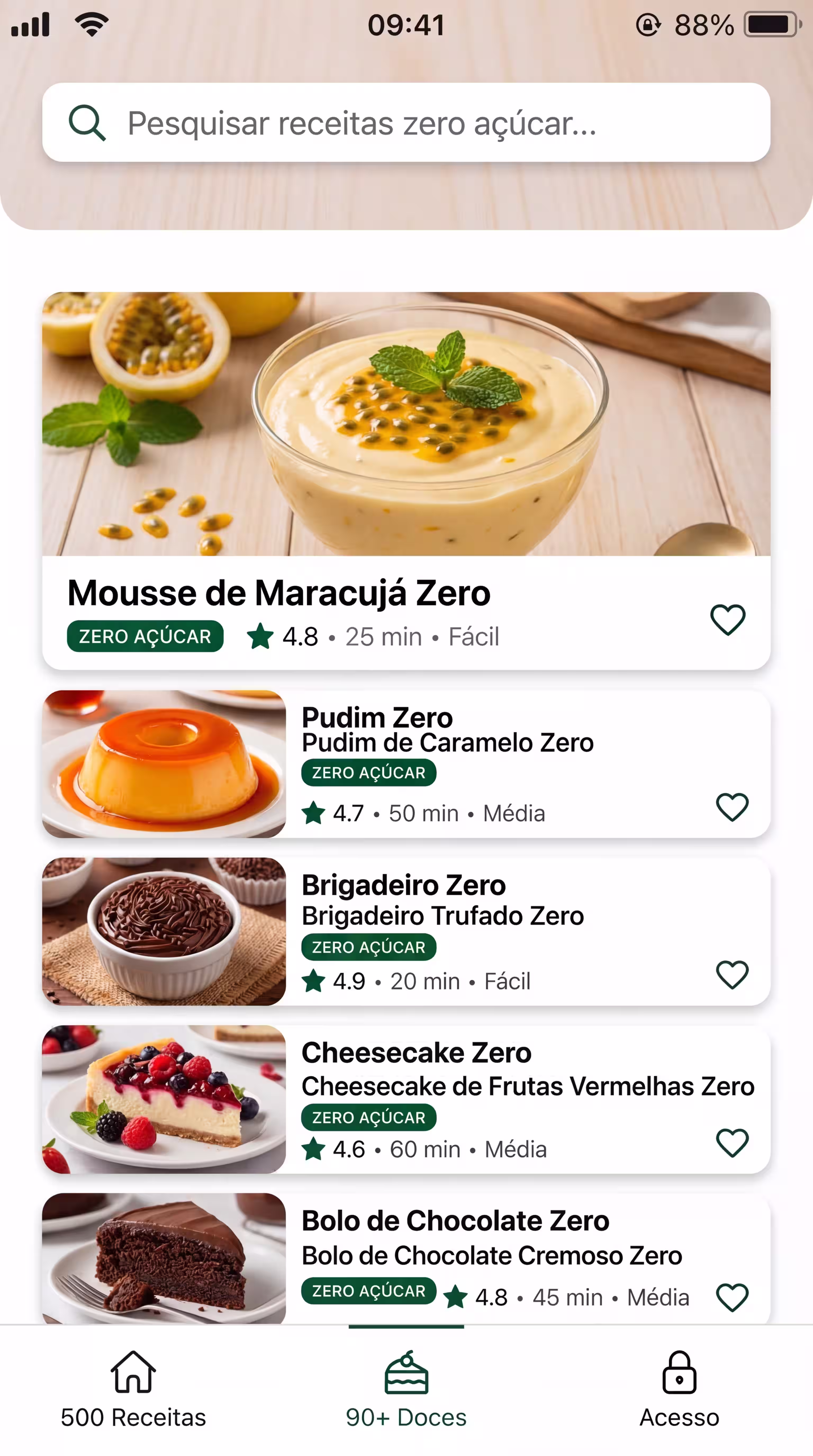Tap the search magnifier icon
The height and width of the screenshot is (1456, 813).
88,124
